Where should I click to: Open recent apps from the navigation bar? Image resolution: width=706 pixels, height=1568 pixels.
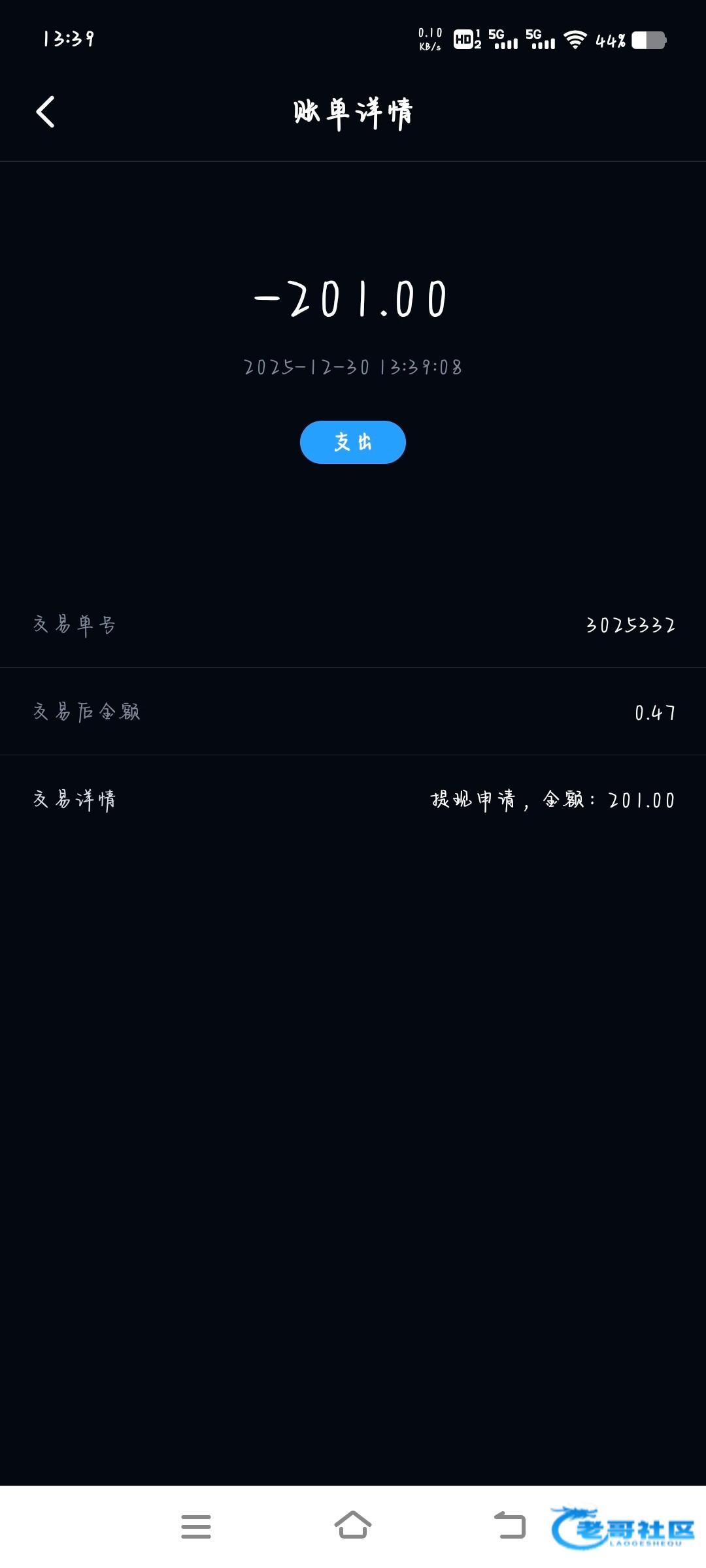coord(196,1526)
